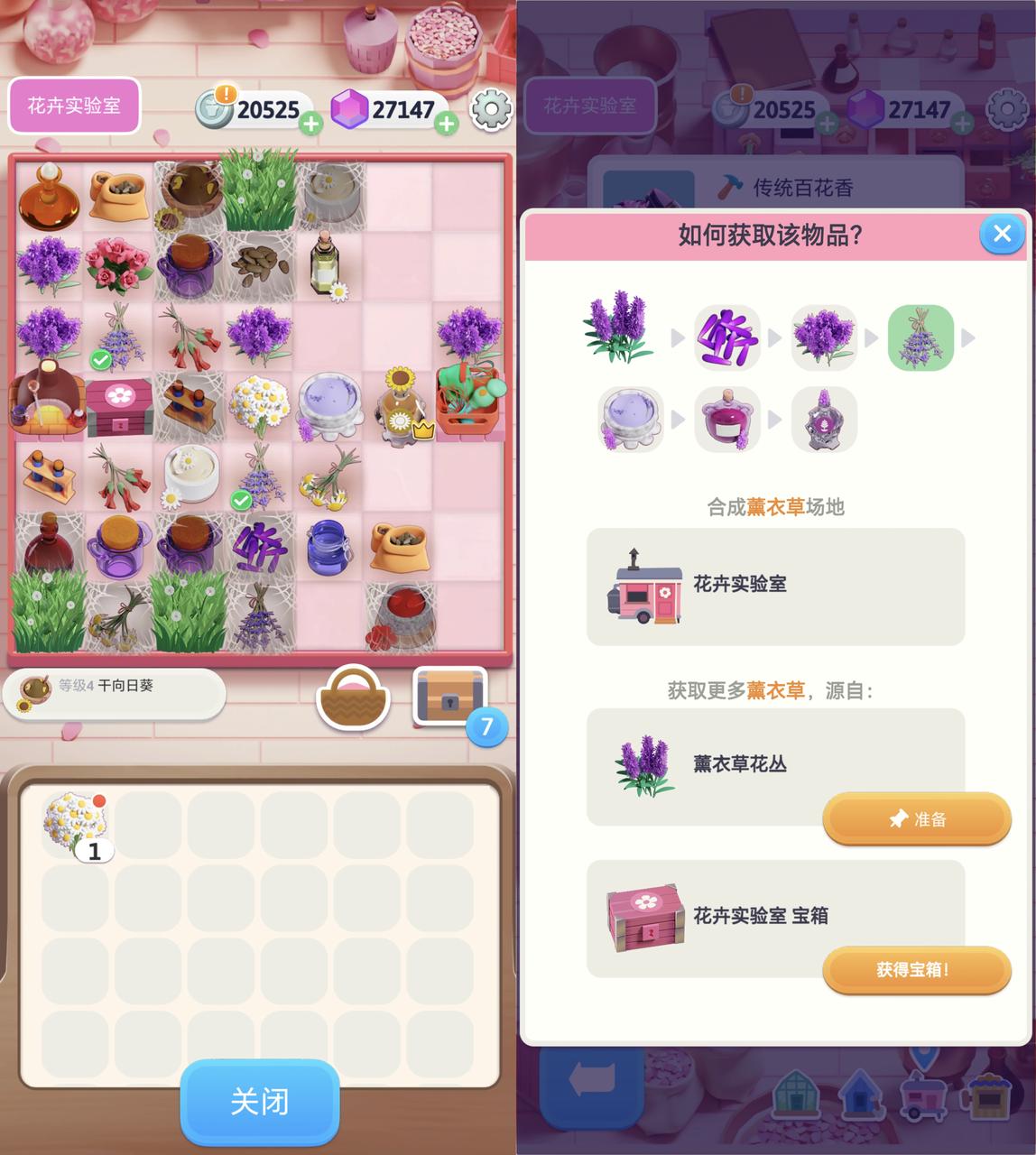The image size is (1036, 1155).
Task: Add more coins via plus icon
Action: 310,124
